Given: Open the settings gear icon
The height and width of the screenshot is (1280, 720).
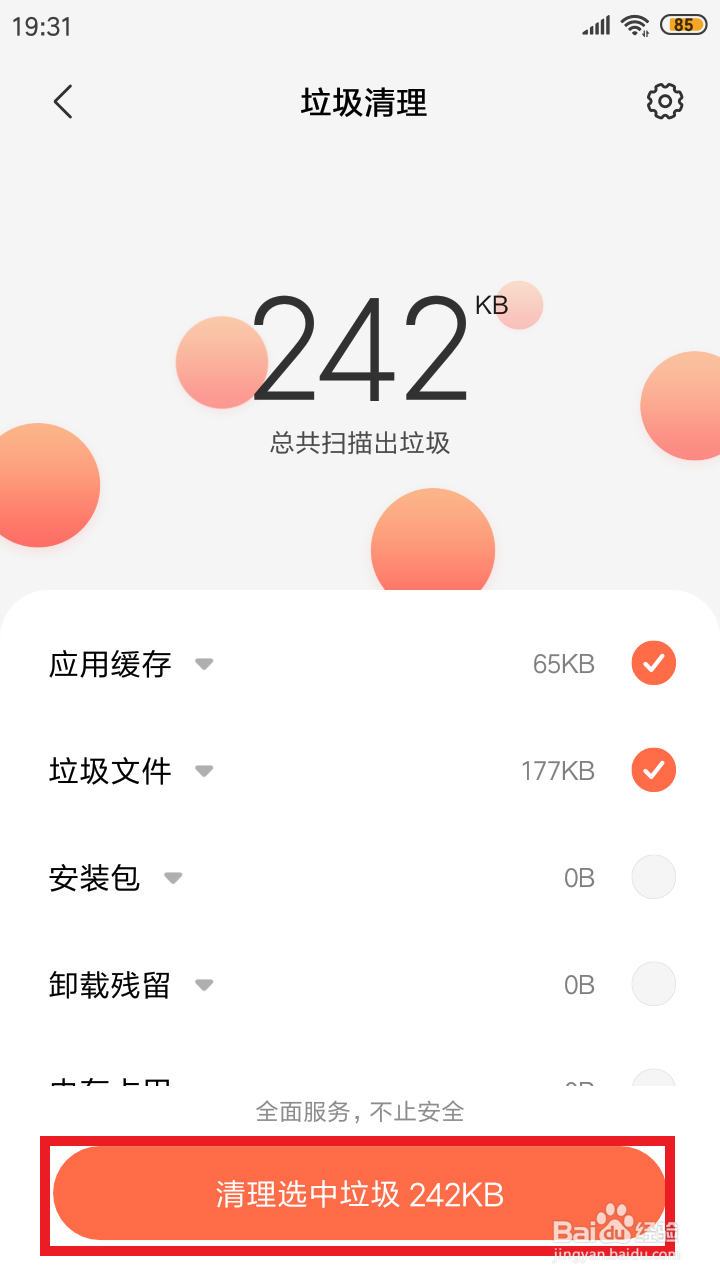Looking at the screenshot, I should click(x=664, y=102).
